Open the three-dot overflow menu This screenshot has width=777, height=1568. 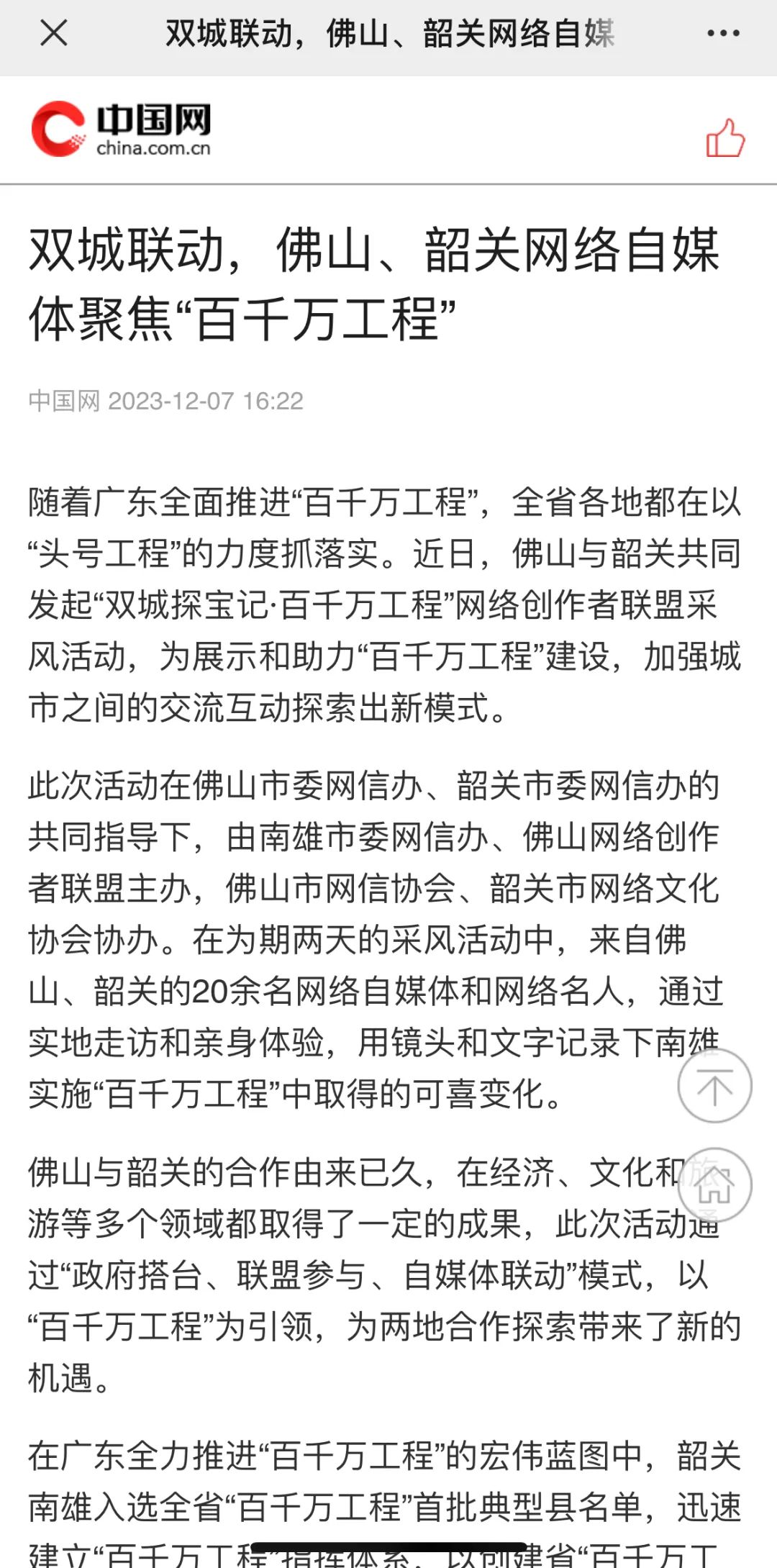pyautogui.click(x=723, y=33)
